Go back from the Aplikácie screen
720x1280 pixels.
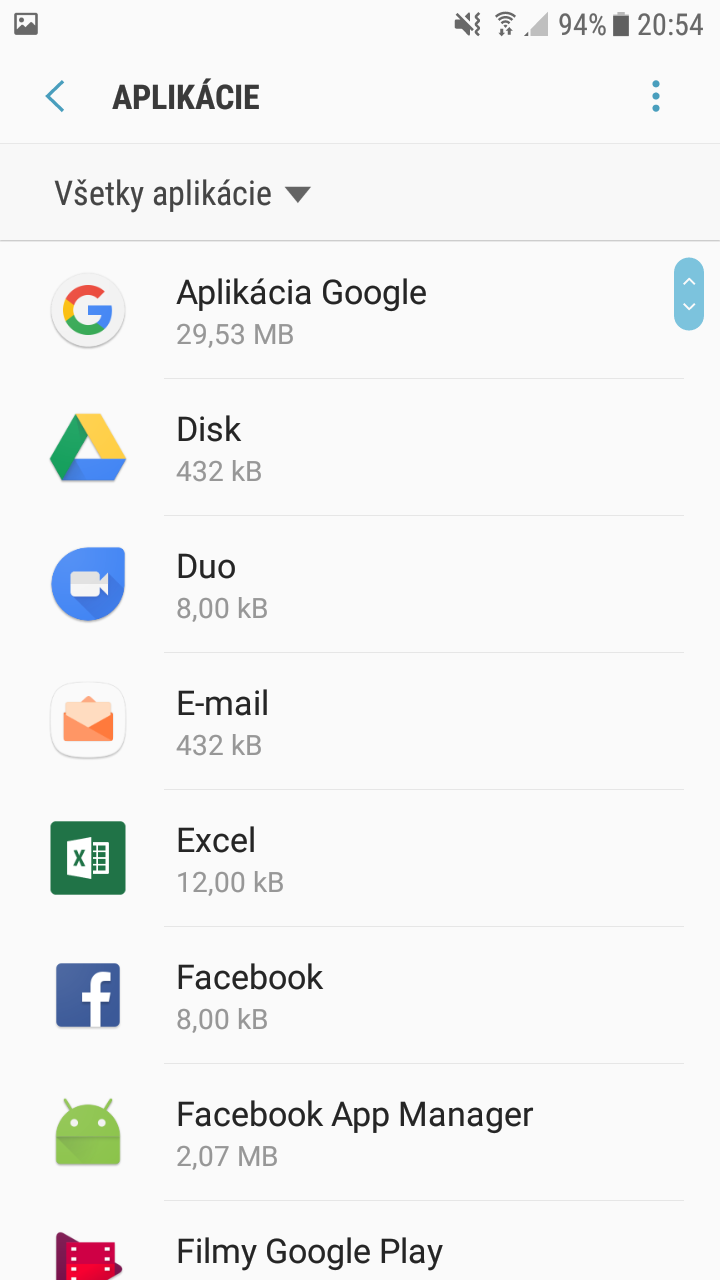click(55, 97)
